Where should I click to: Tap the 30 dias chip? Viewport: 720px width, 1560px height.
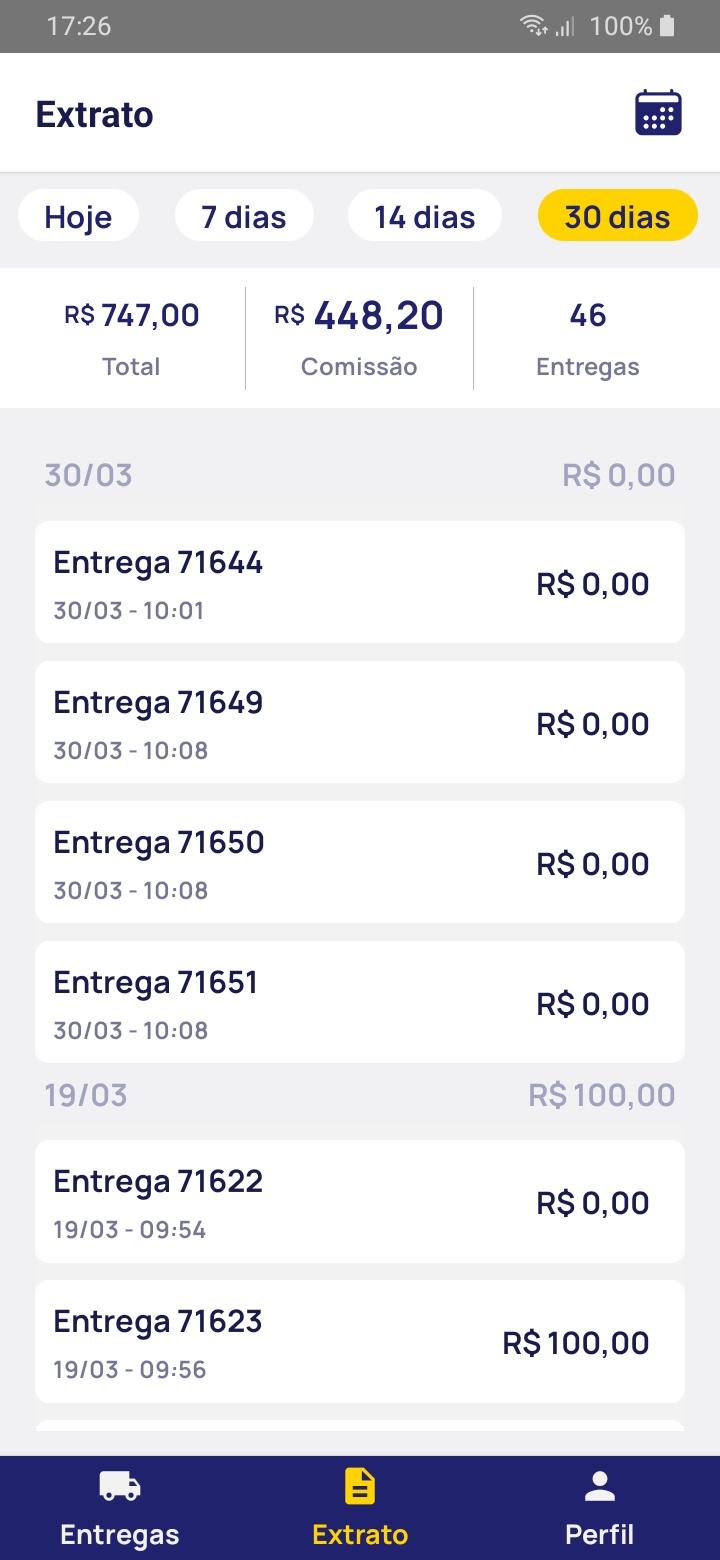point(617,216)
